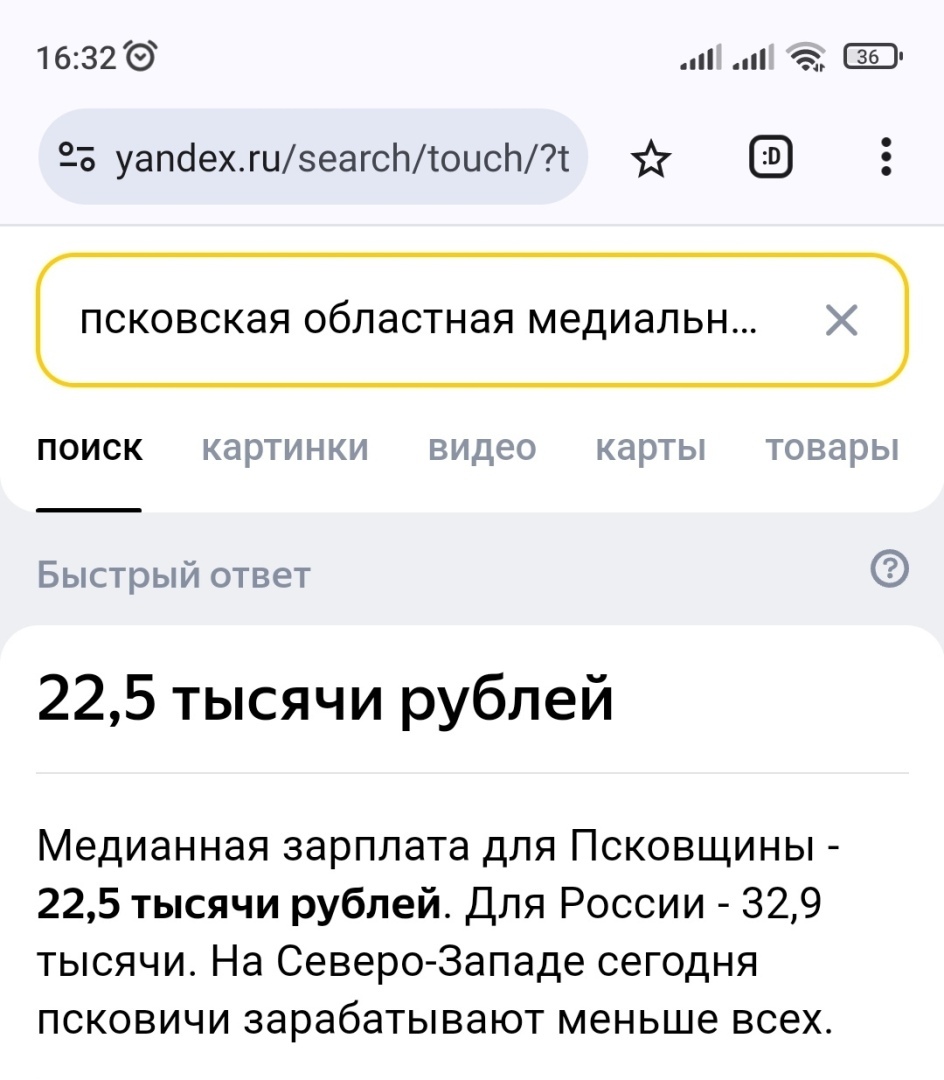Image resolution: width=944 pixels, height=1080 pixels.
Task: Bookmark this page with the star icon
Action: 652,159
